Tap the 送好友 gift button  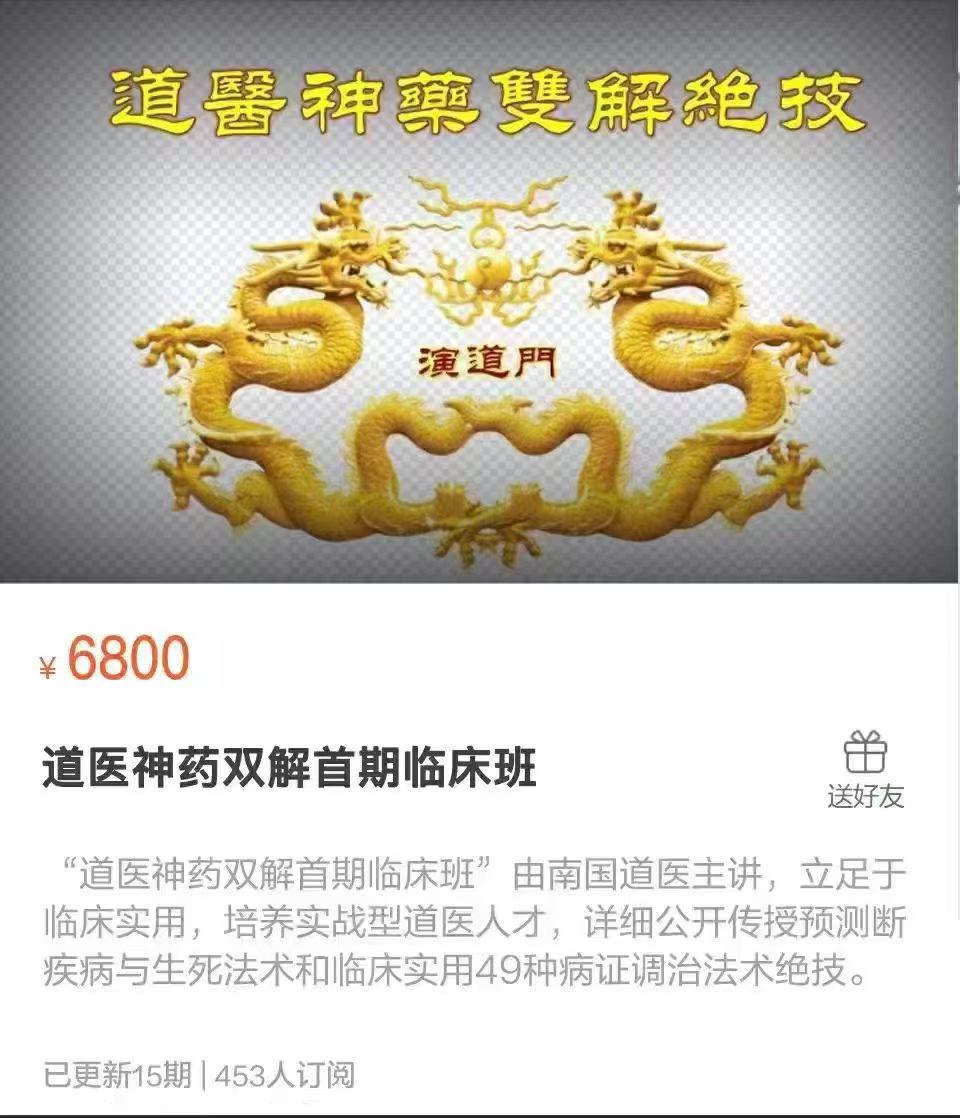click(865, 768)
